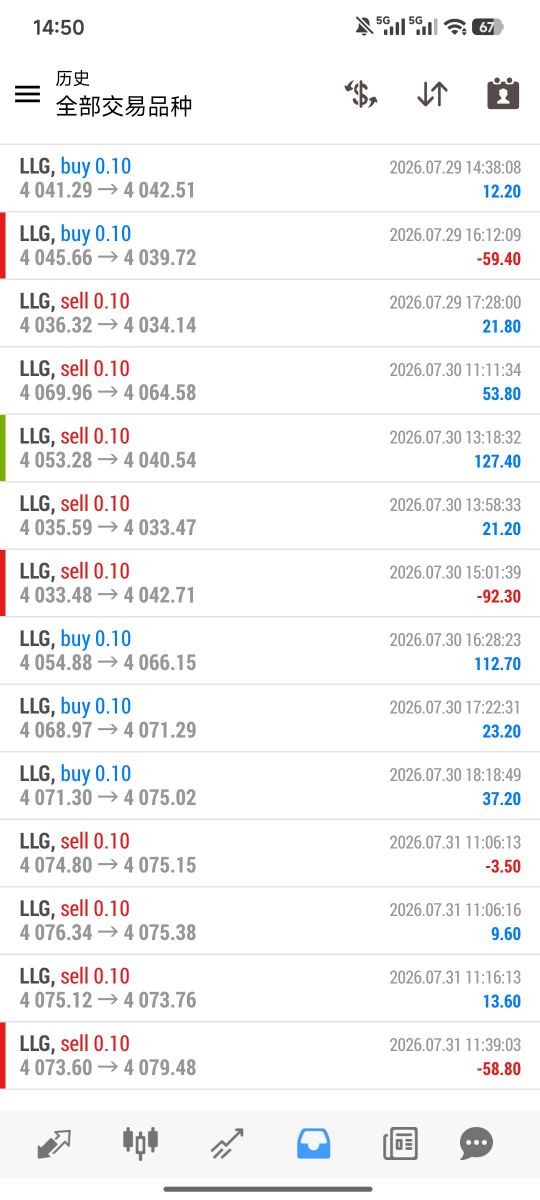Image resolution: width=540 pixels, height=1200 pixels.
Task: Switch to the candlestick Chart tab
Action: pos(140,1143)
